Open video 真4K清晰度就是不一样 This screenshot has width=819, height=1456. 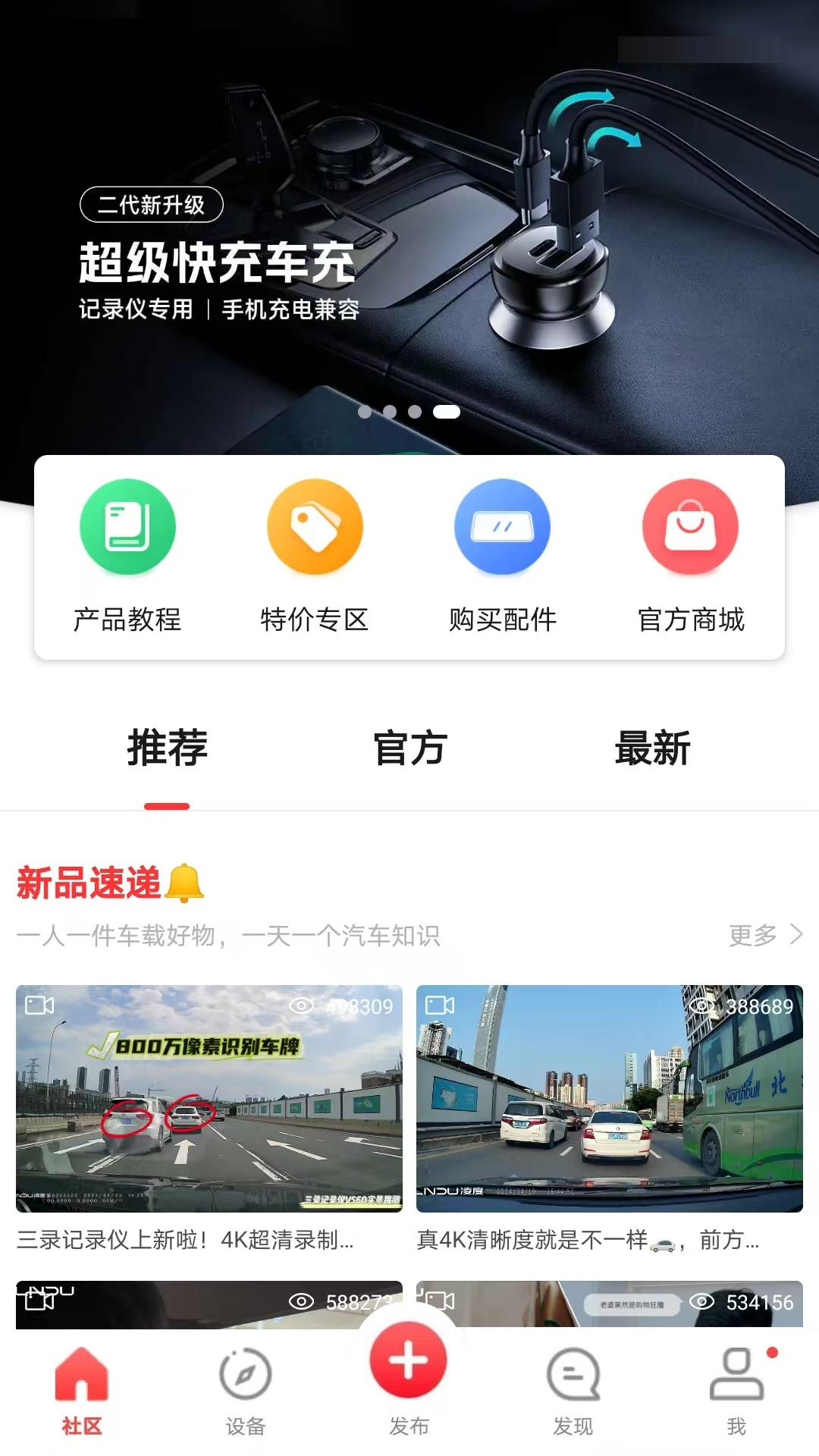609,1098
